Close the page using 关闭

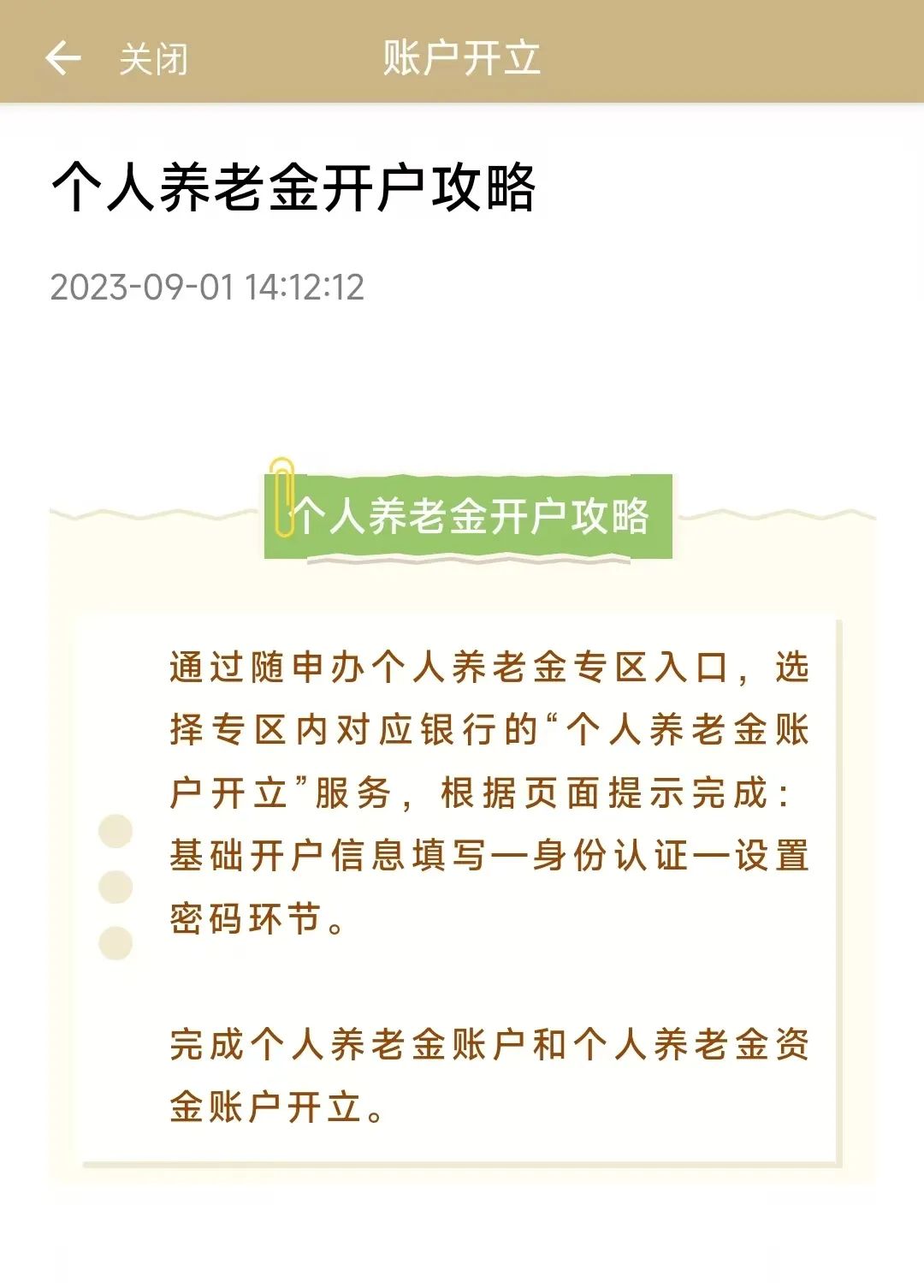click(153, 60)
